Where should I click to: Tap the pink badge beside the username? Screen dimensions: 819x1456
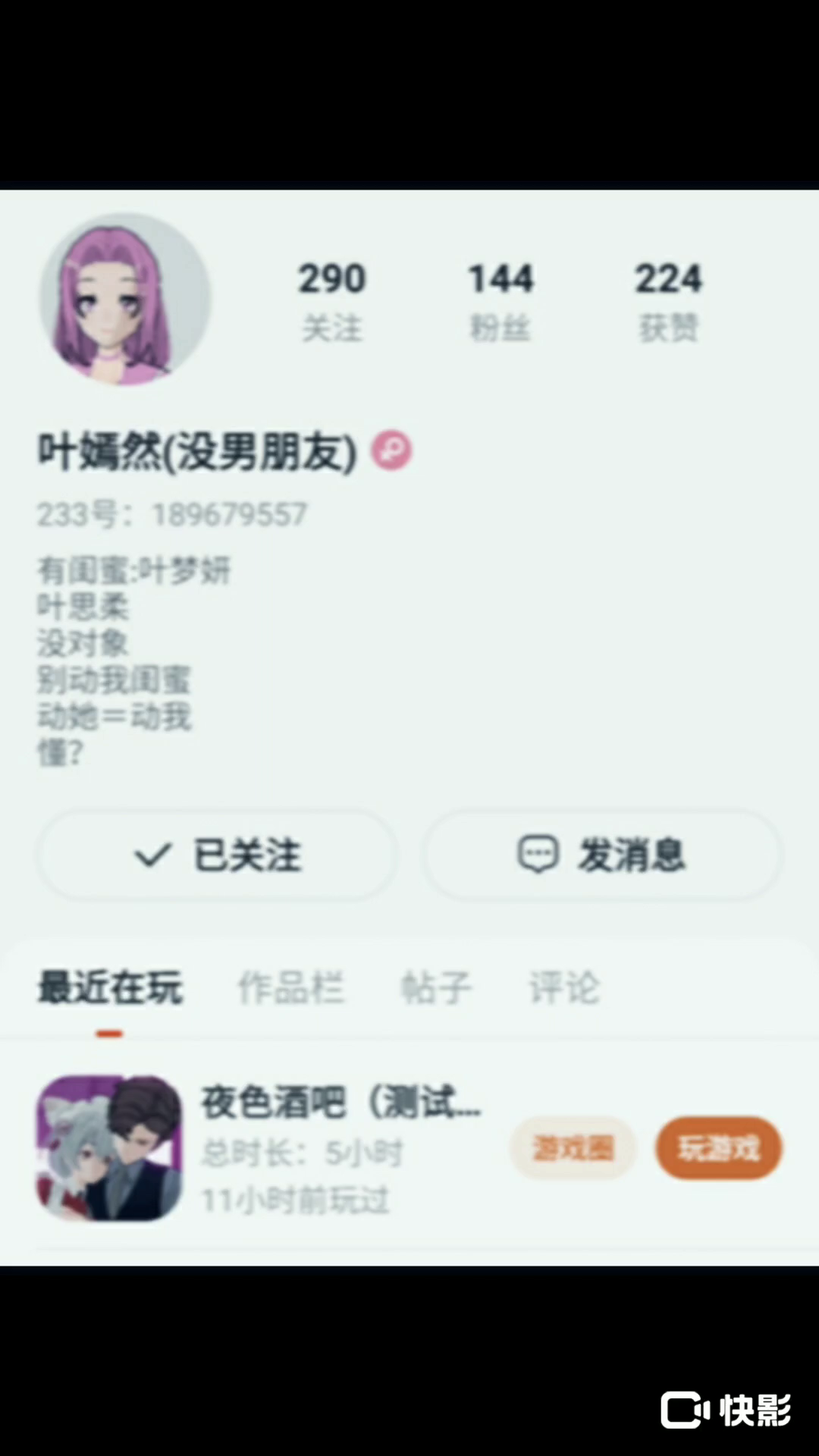tap(391, 450)
